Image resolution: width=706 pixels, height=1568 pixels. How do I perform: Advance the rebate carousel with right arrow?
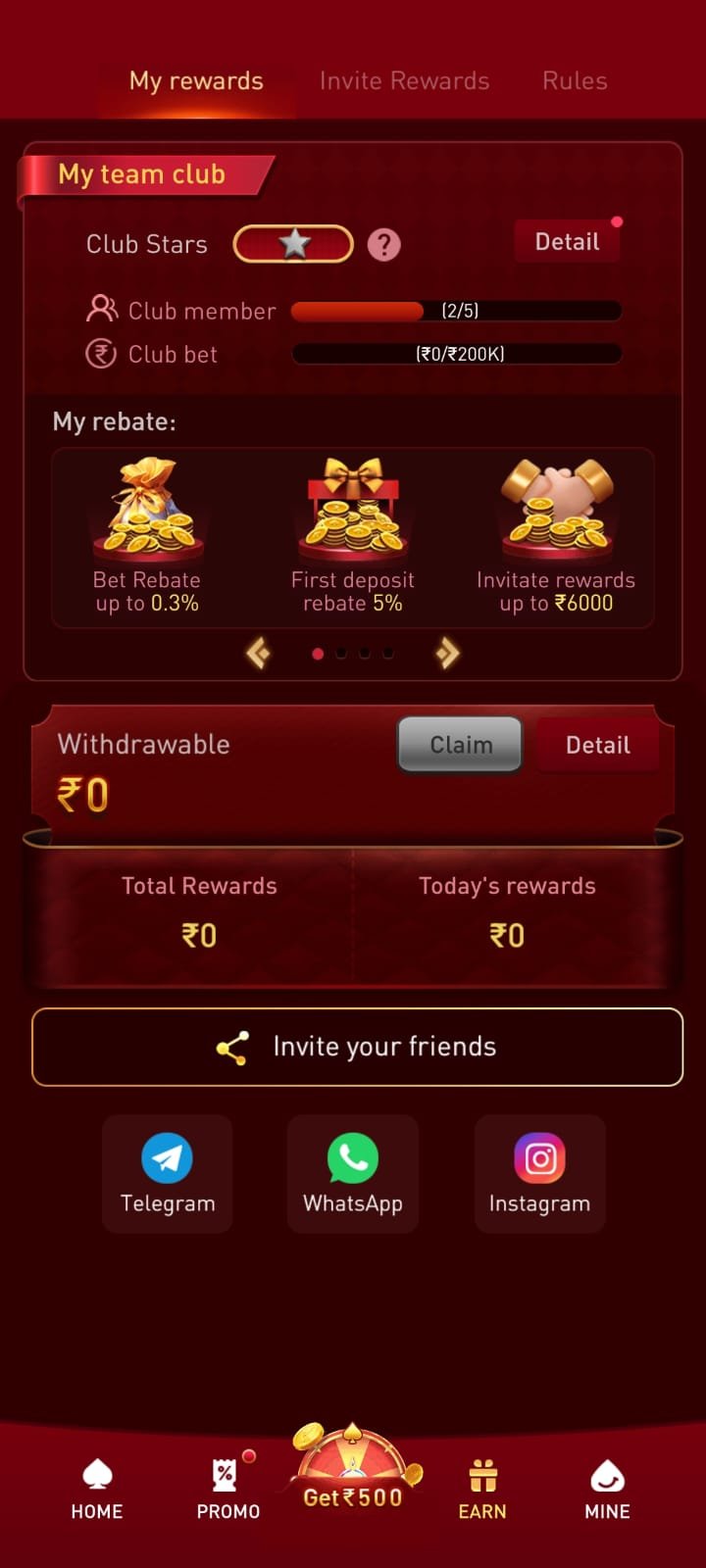pos(448,653)
